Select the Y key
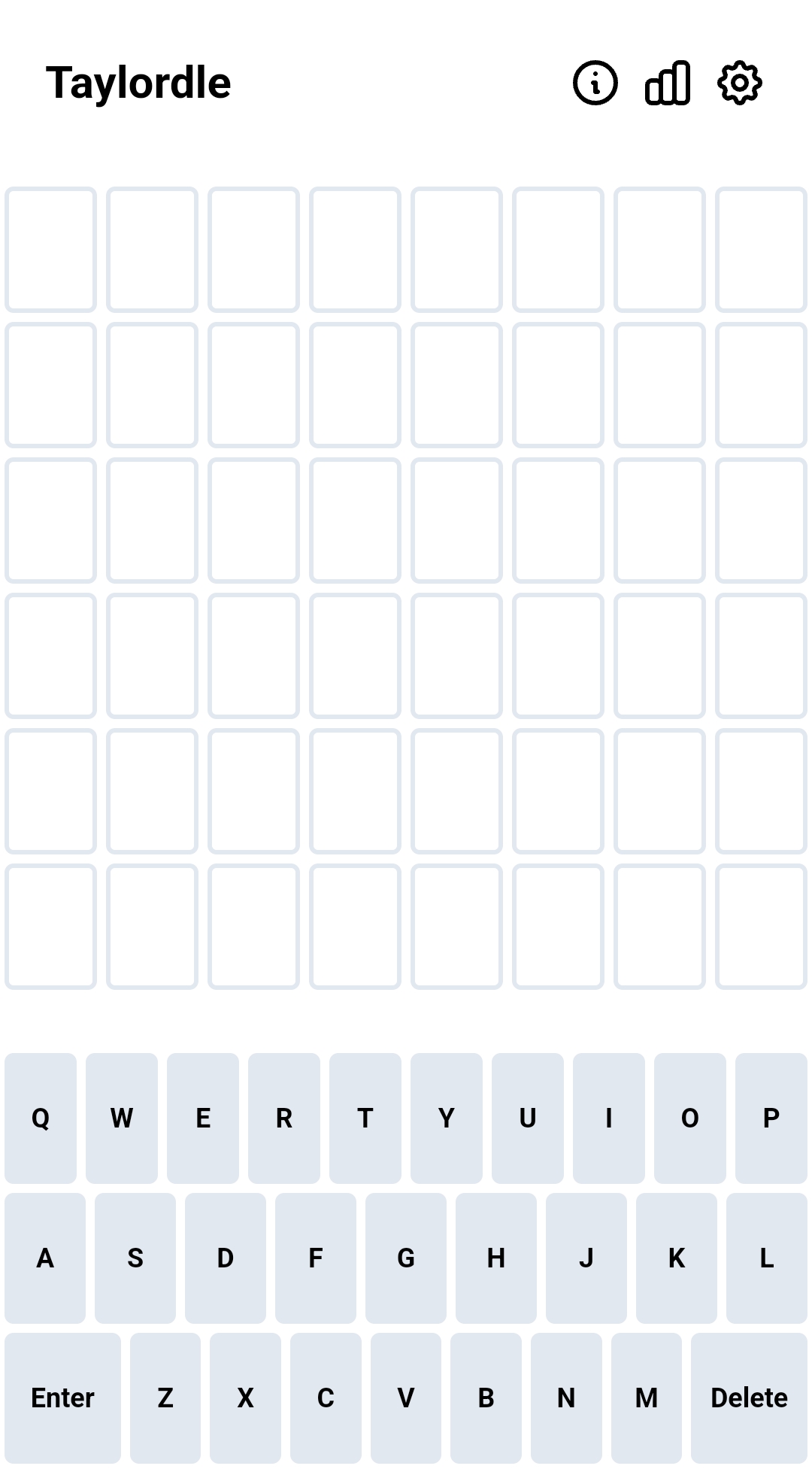Viewport: 812px width, 1475px height. click(x=446, y=1118)
